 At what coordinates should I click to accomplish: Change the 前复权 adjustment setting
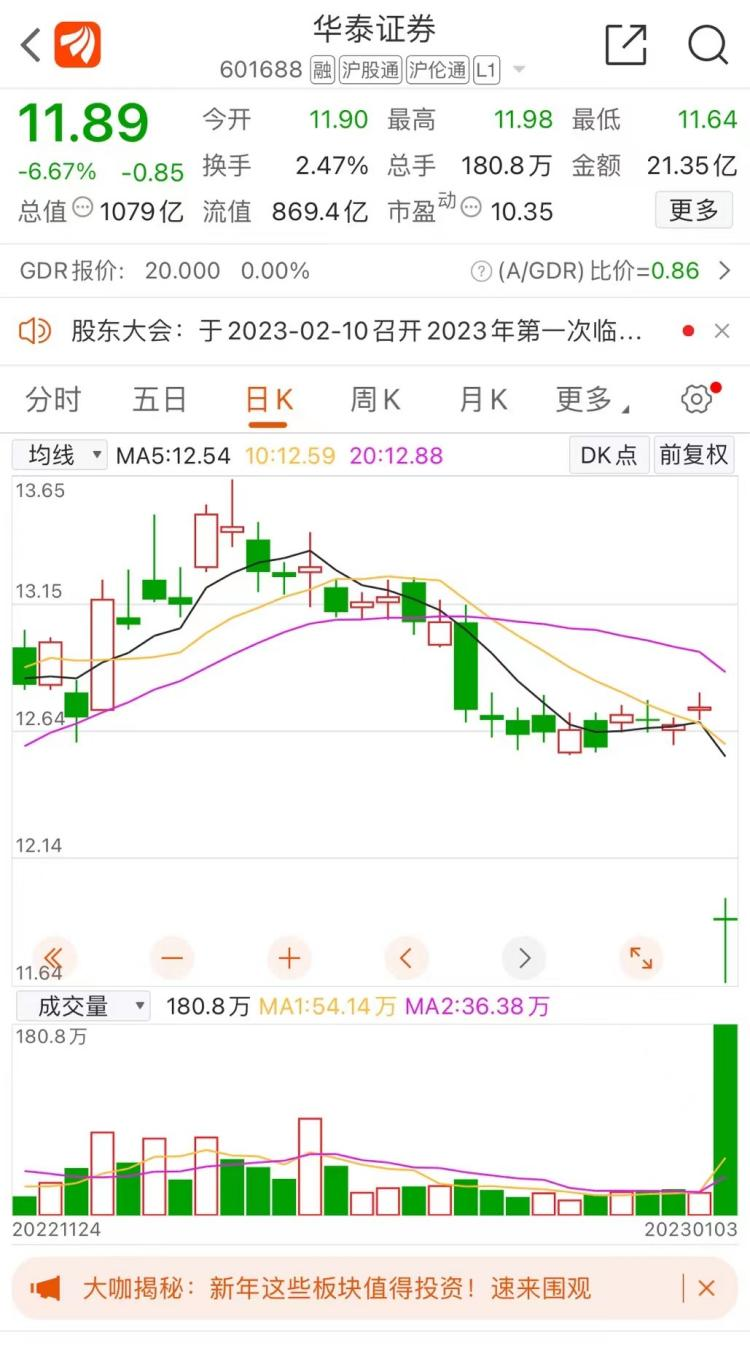click(x=693, y=456)
